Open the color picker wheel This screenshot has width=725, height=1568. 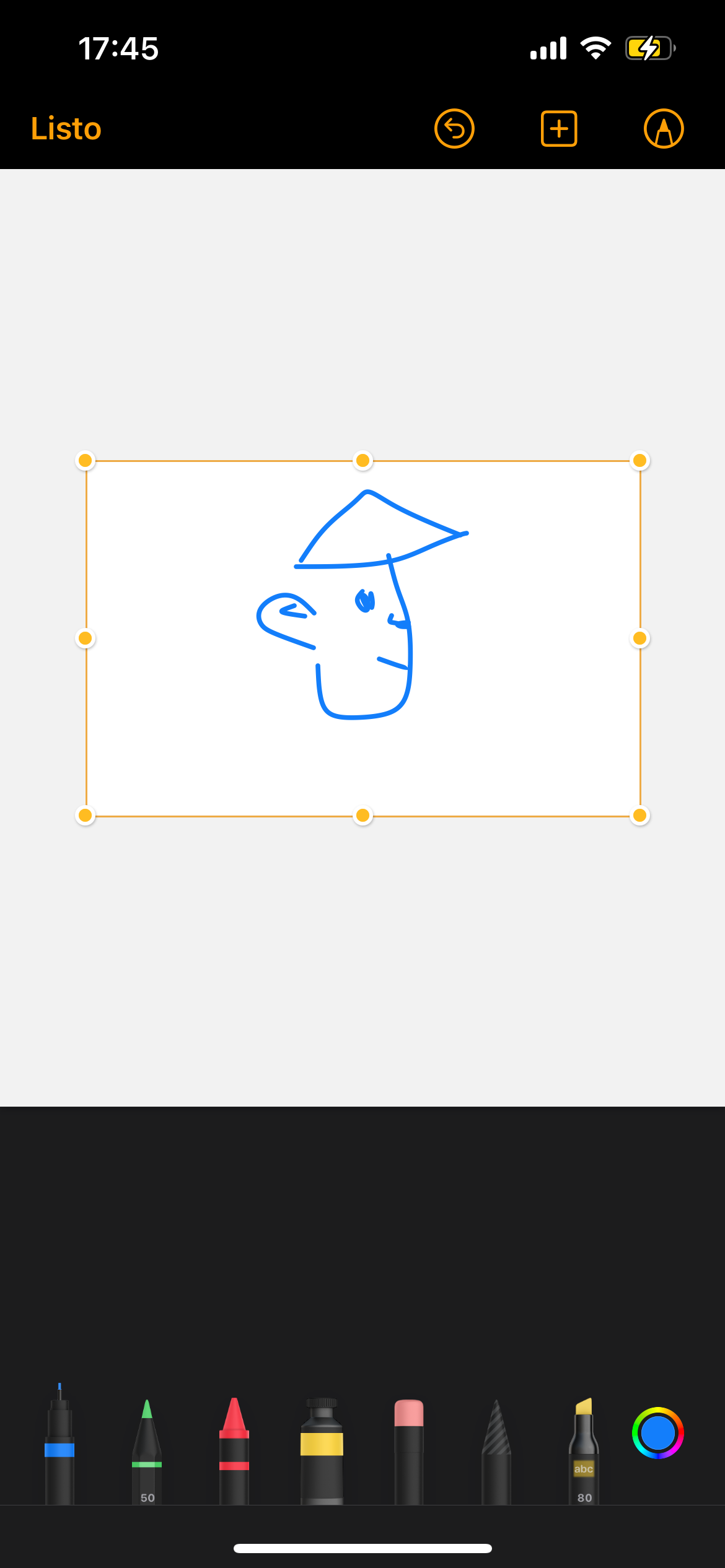(657, 1433)
